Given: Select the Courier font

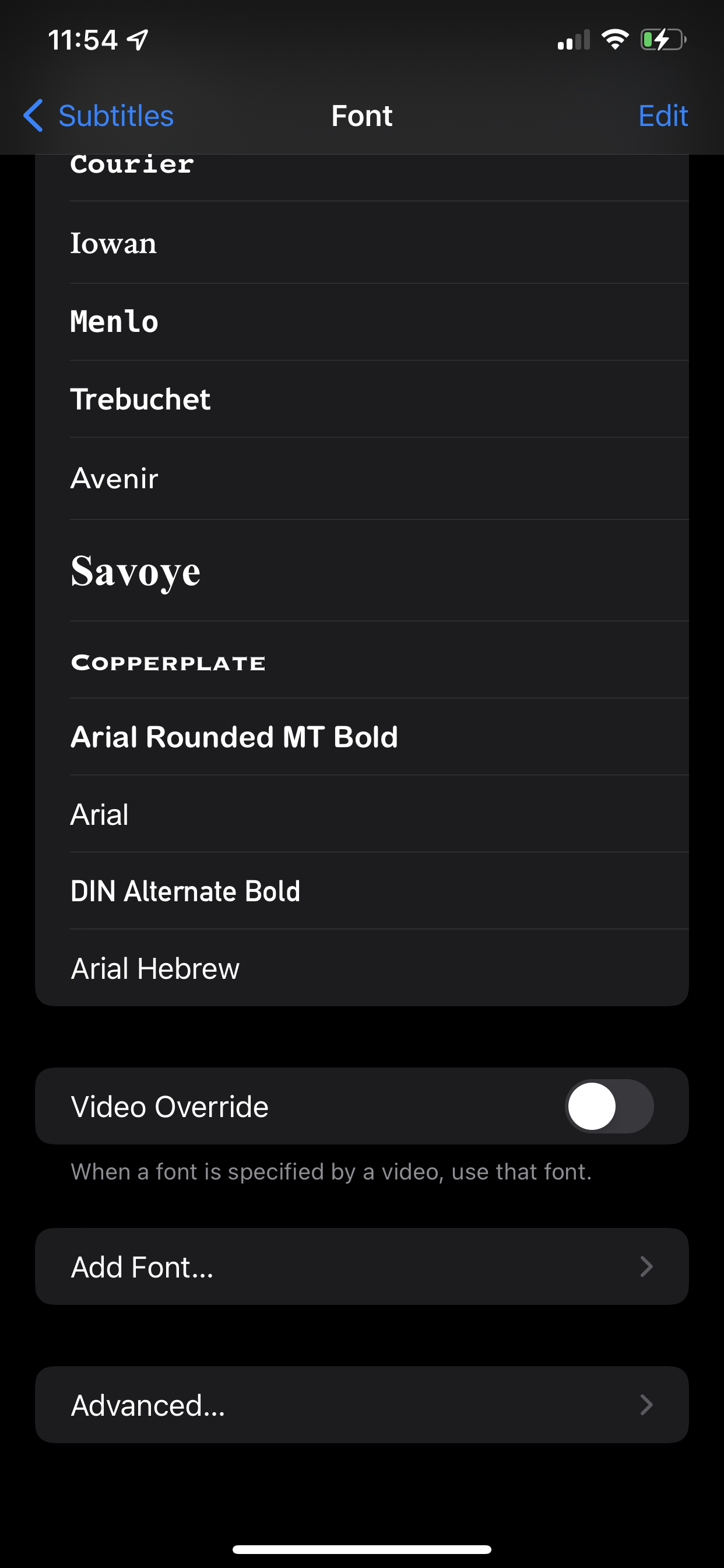Looking at the screenshot, I should click(361, 173).
